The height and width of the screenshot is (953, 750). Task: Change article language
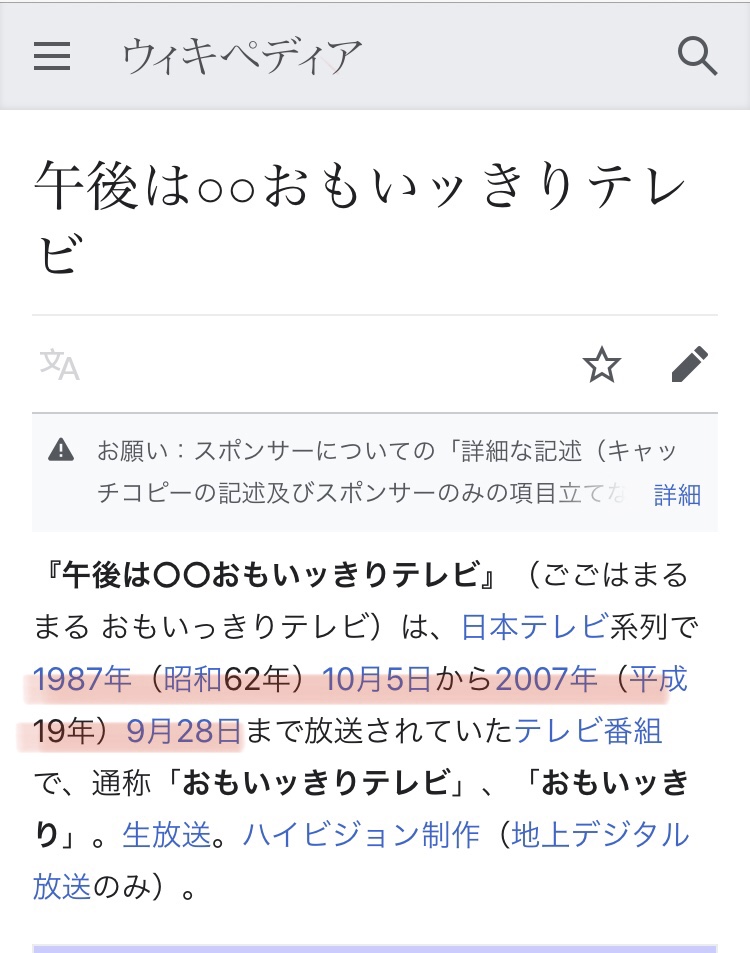point(59,365)
